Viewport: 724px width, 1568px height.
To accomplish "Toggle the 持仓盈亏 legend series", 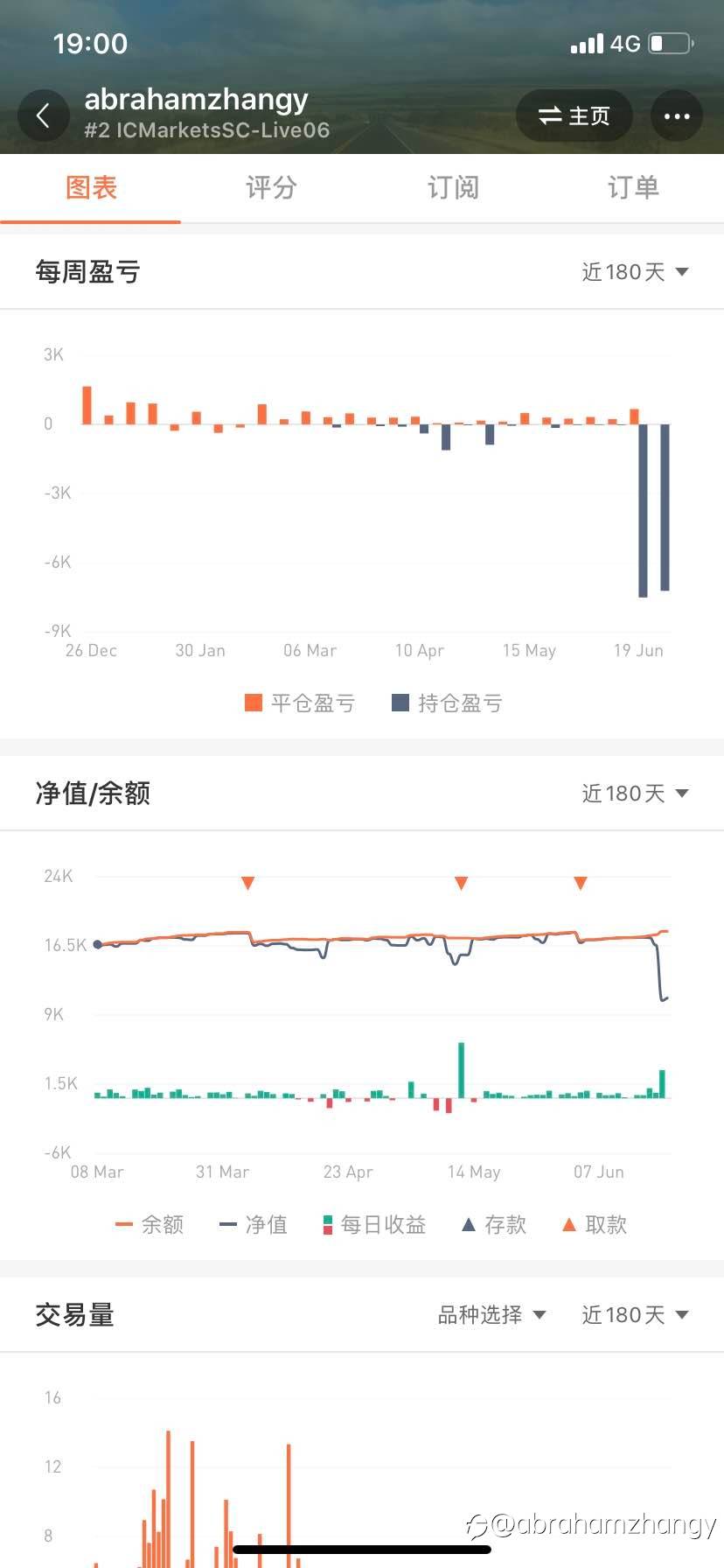I will click(x=447, y=703).
